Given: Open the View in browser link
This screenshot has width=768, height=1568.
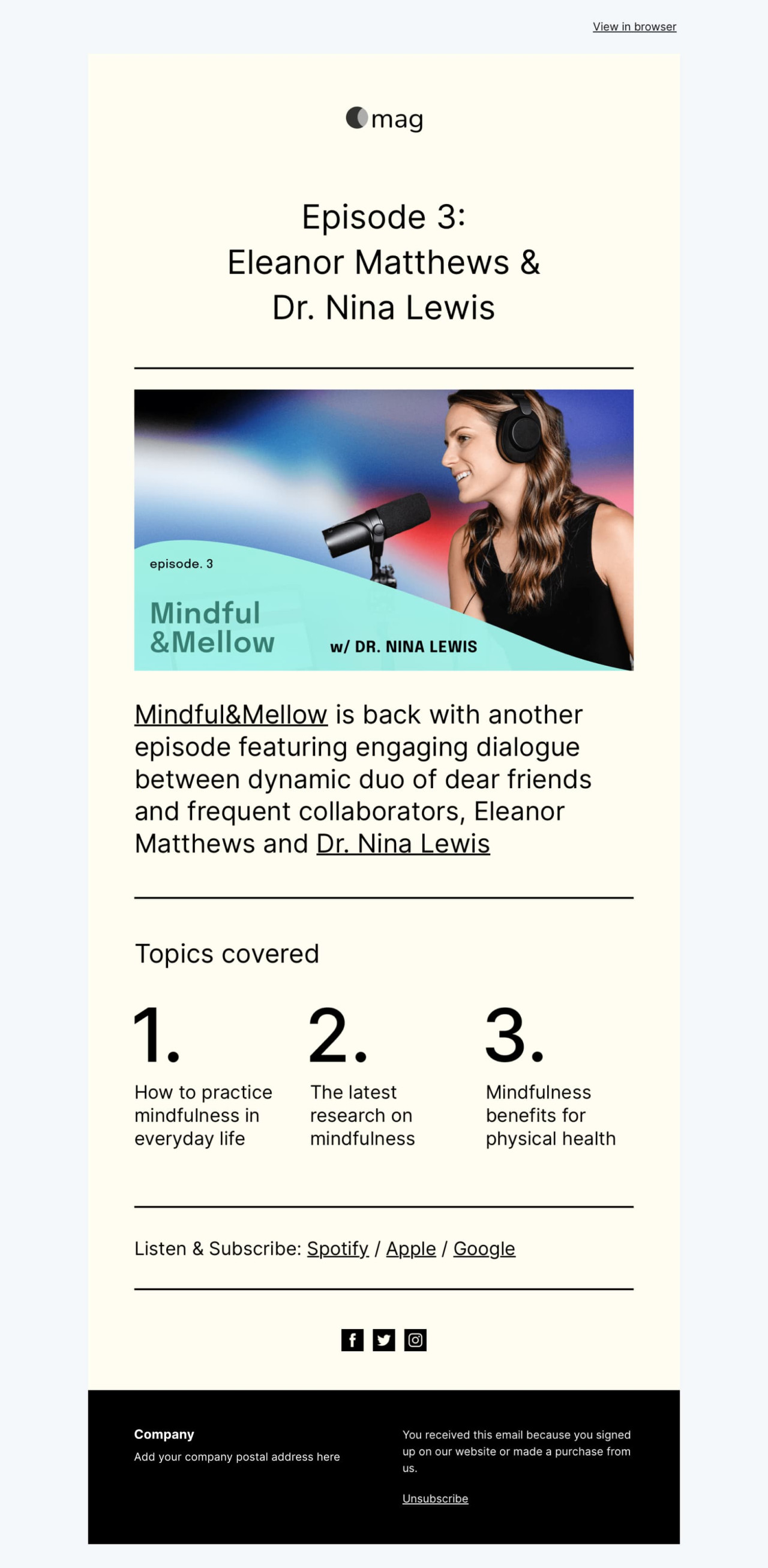Looking at the screenshot, I should tap(634, 27).
